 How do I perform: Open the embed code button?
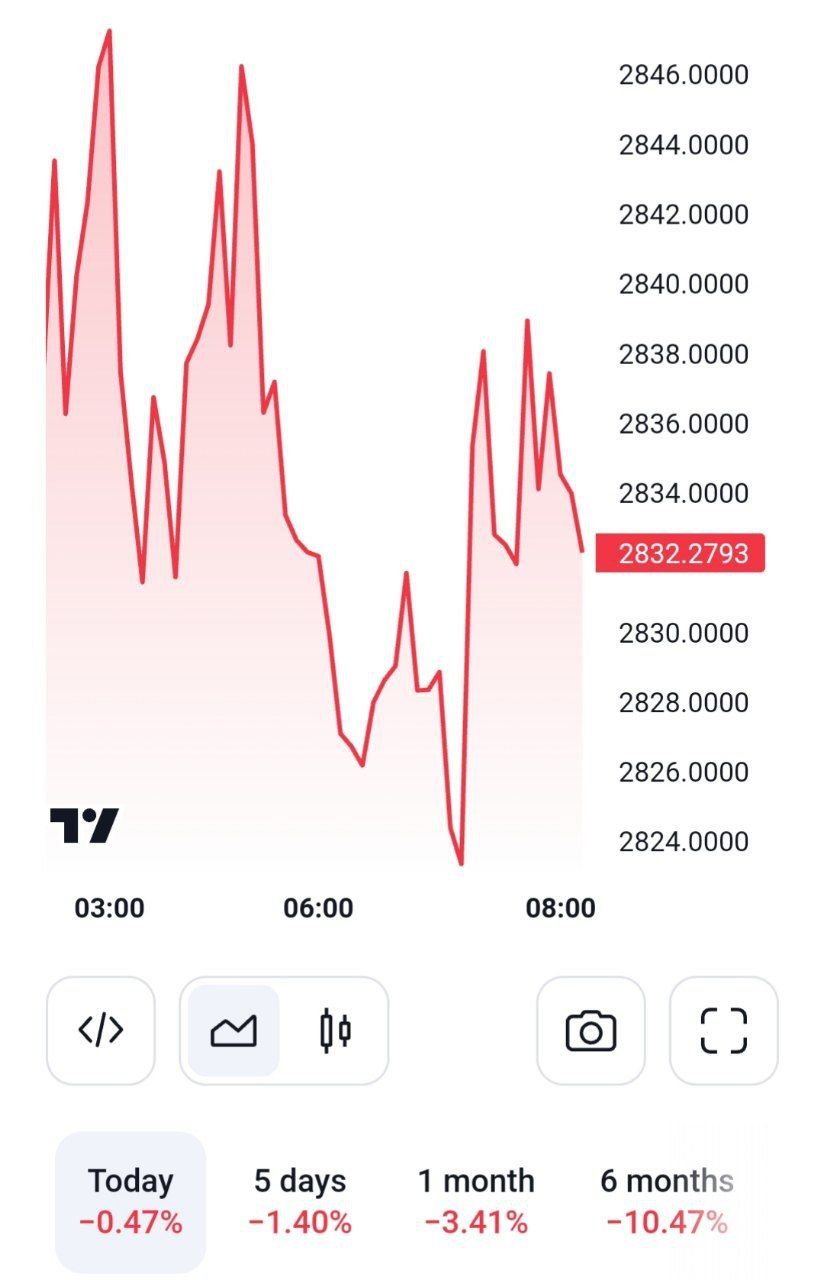point(101,1030)
